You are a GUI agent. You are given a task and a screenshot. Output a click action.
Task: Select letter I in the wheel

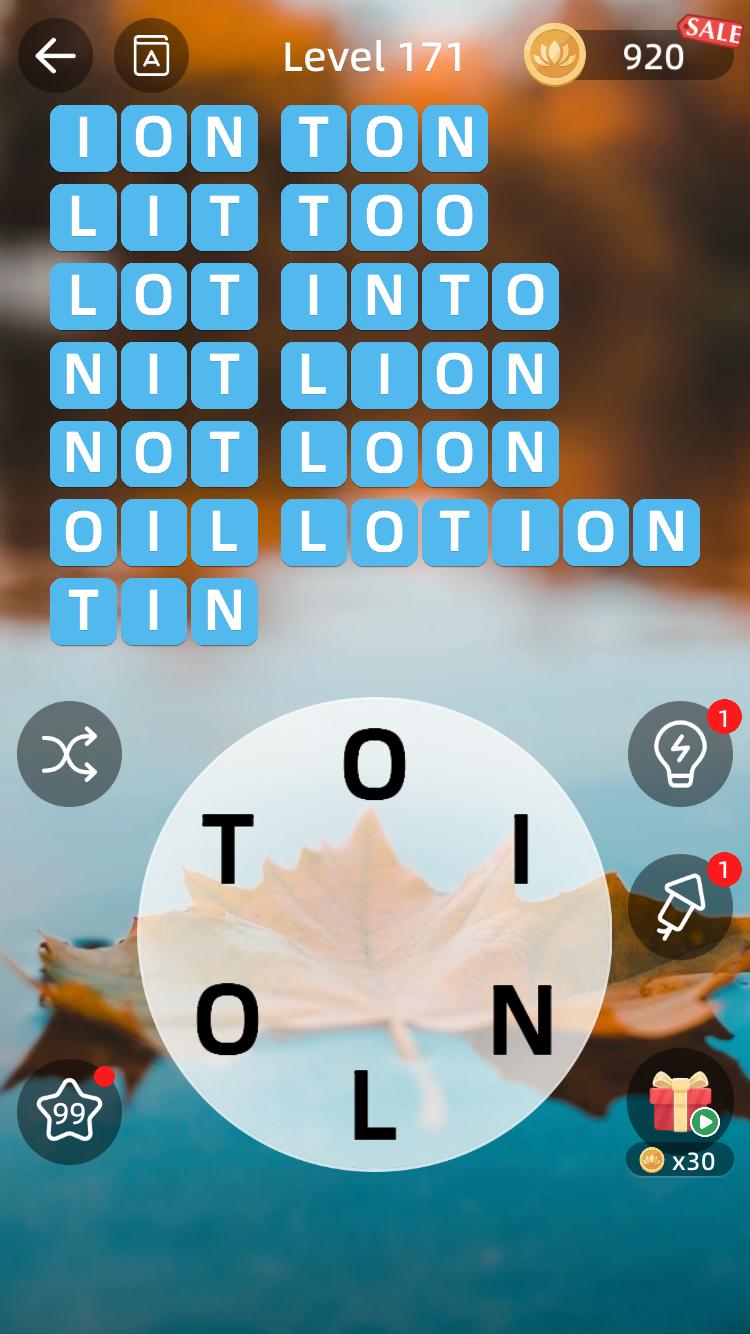(x=521, y=849)
